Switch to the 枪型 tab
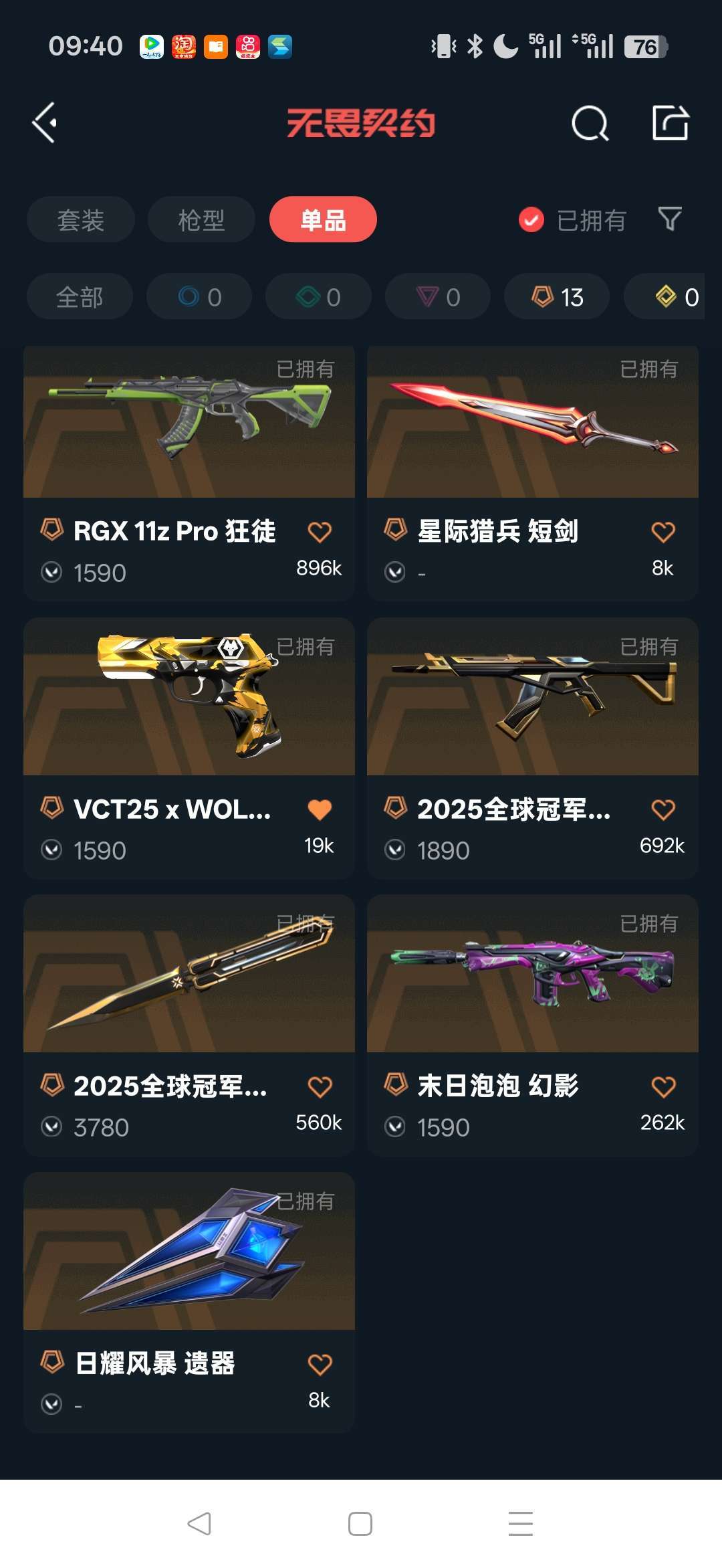 (x=201, y=219)
